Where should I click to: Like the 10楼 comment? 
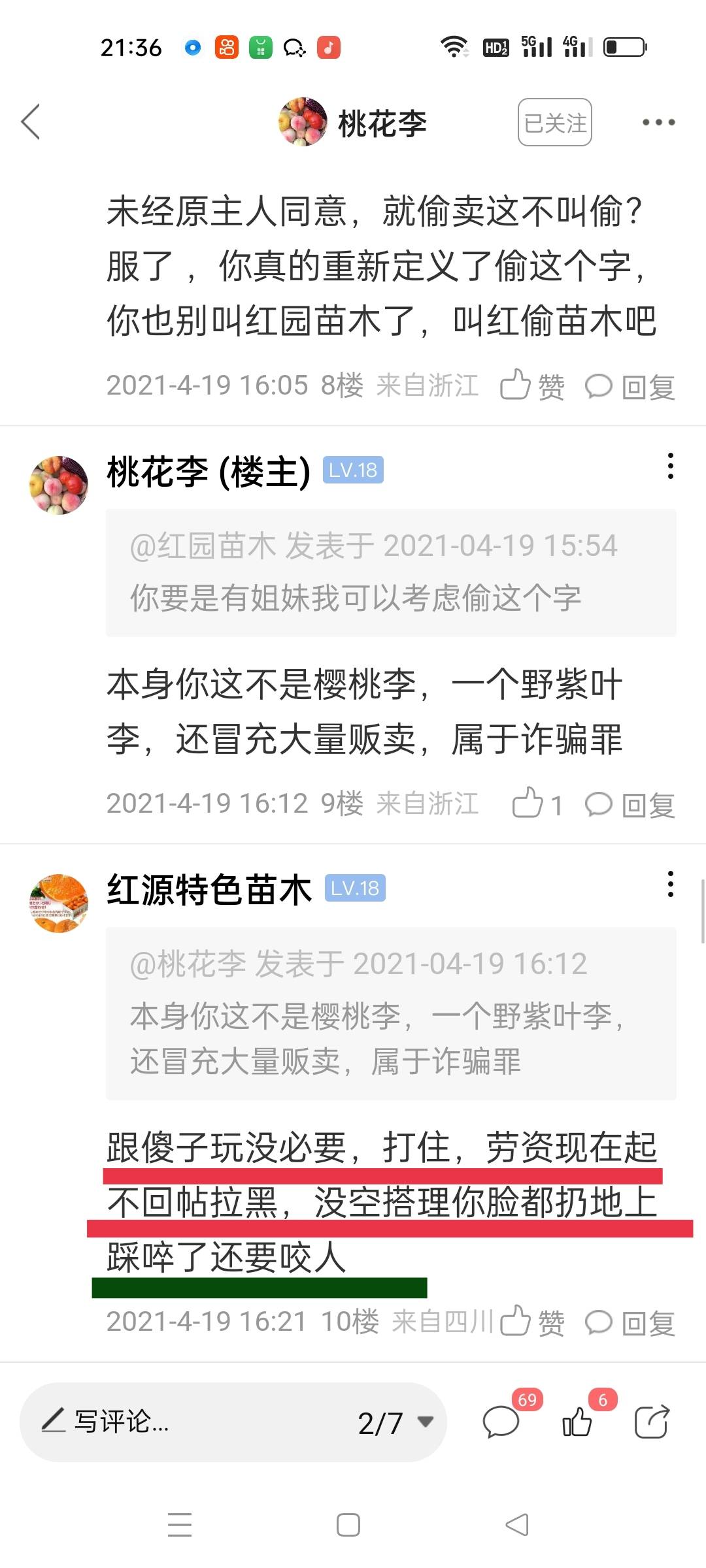pyautogui.click(x=532, y=1322)
